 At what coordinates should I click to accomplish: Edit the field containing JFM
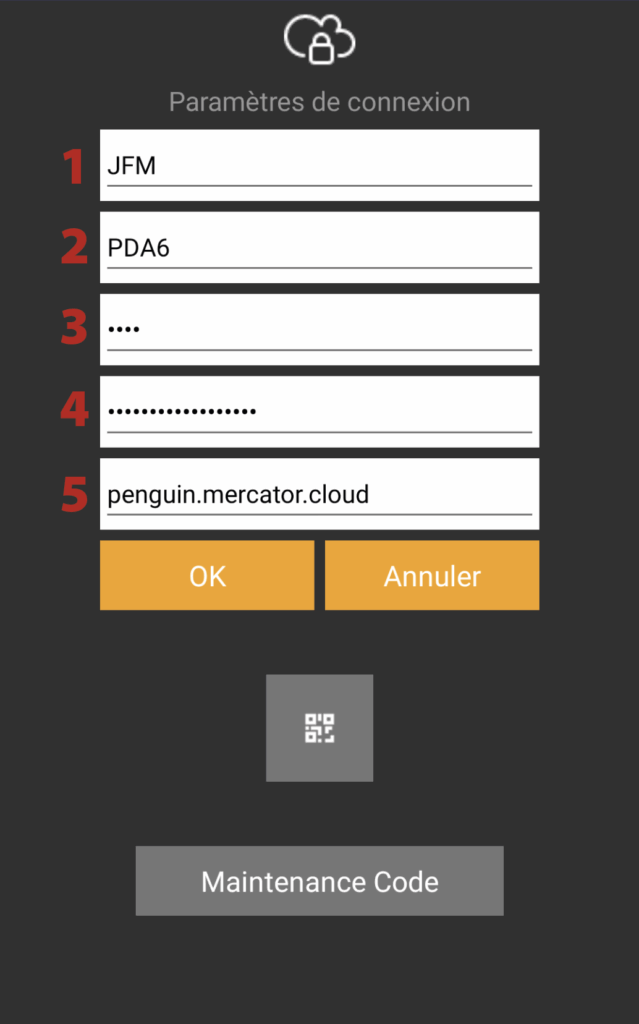[319, 165]
